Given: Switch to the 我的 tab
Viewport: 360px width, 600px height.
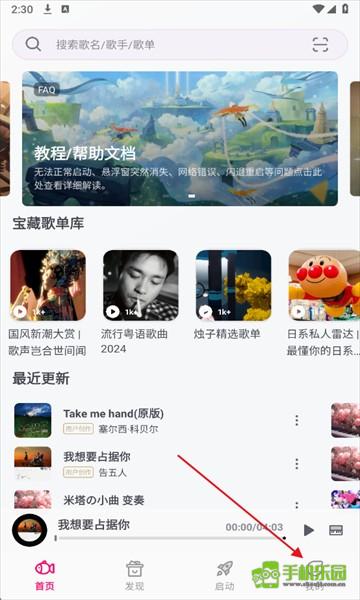Looking at the screenshot, I should [314, 576].
